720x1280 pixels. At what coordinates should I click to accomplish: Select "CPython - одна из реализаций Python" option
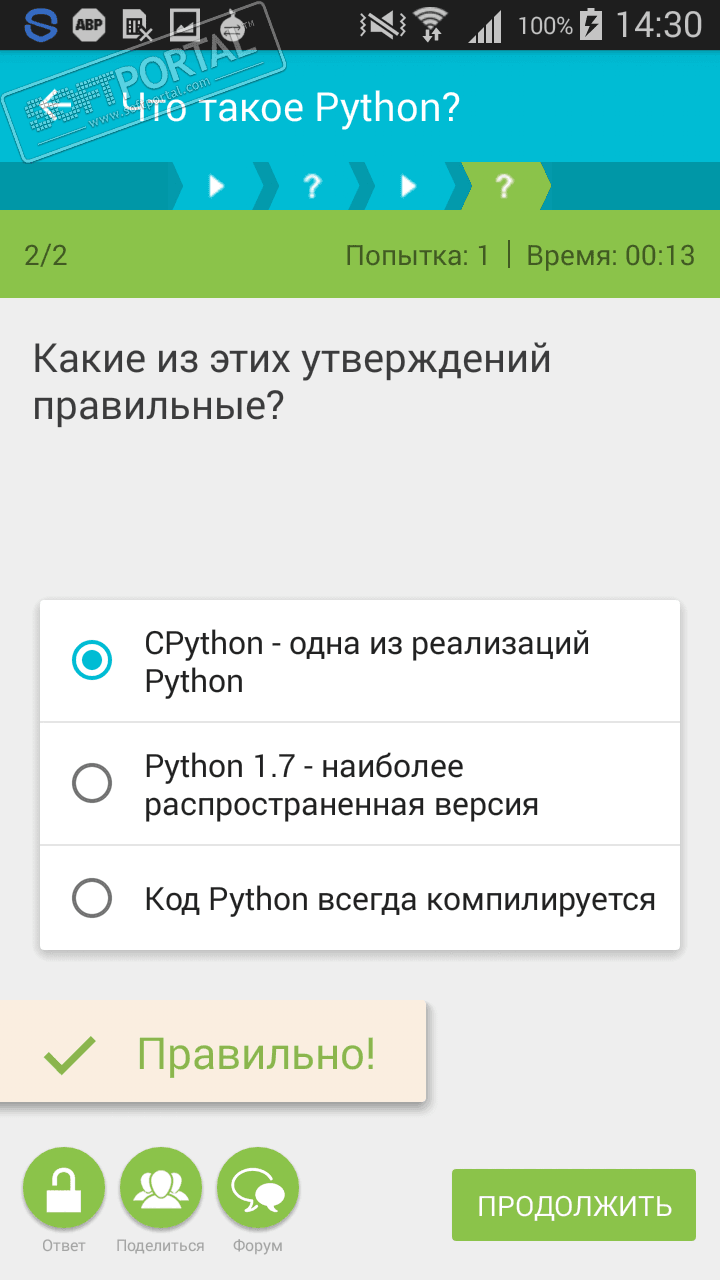(93, 660)
